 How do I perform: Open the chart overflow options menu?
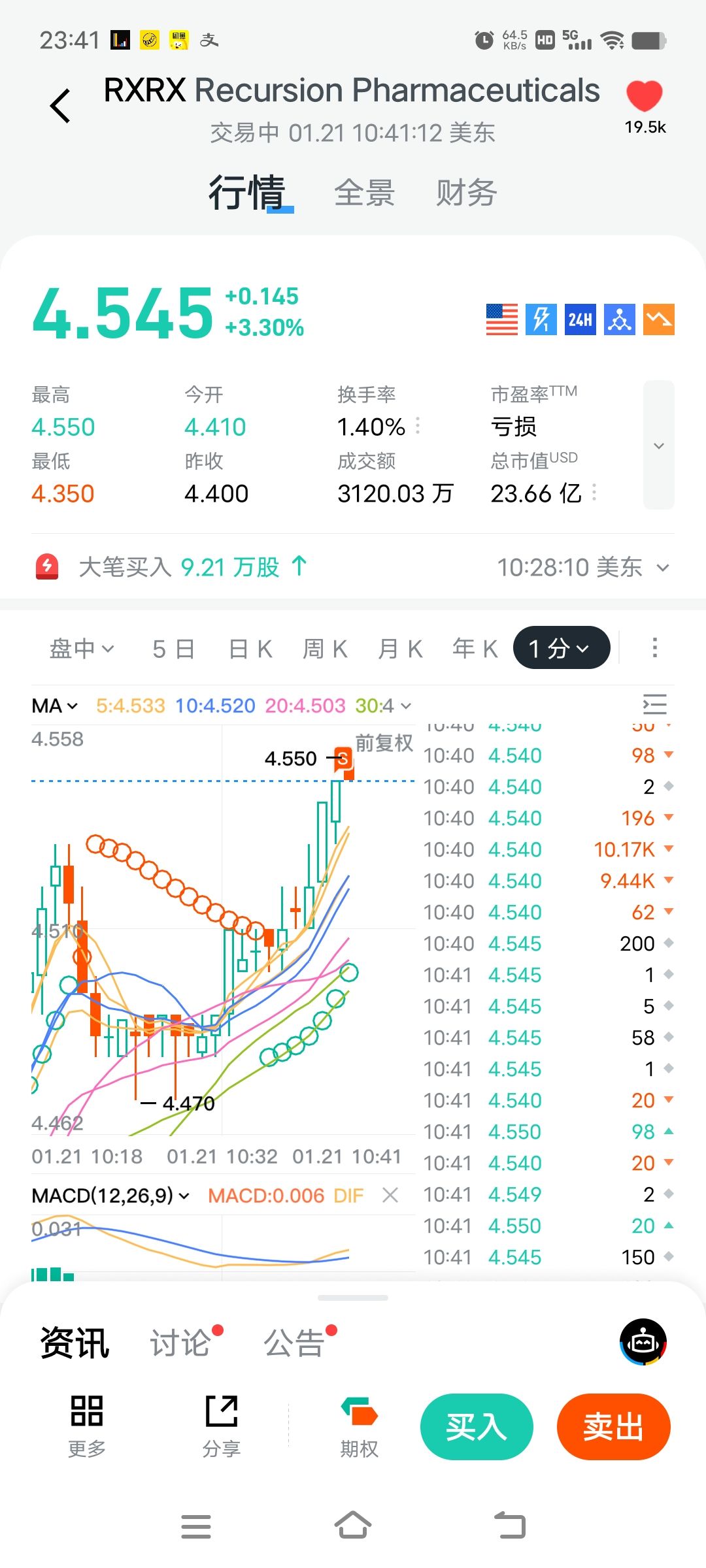click(x=654, y=647)
